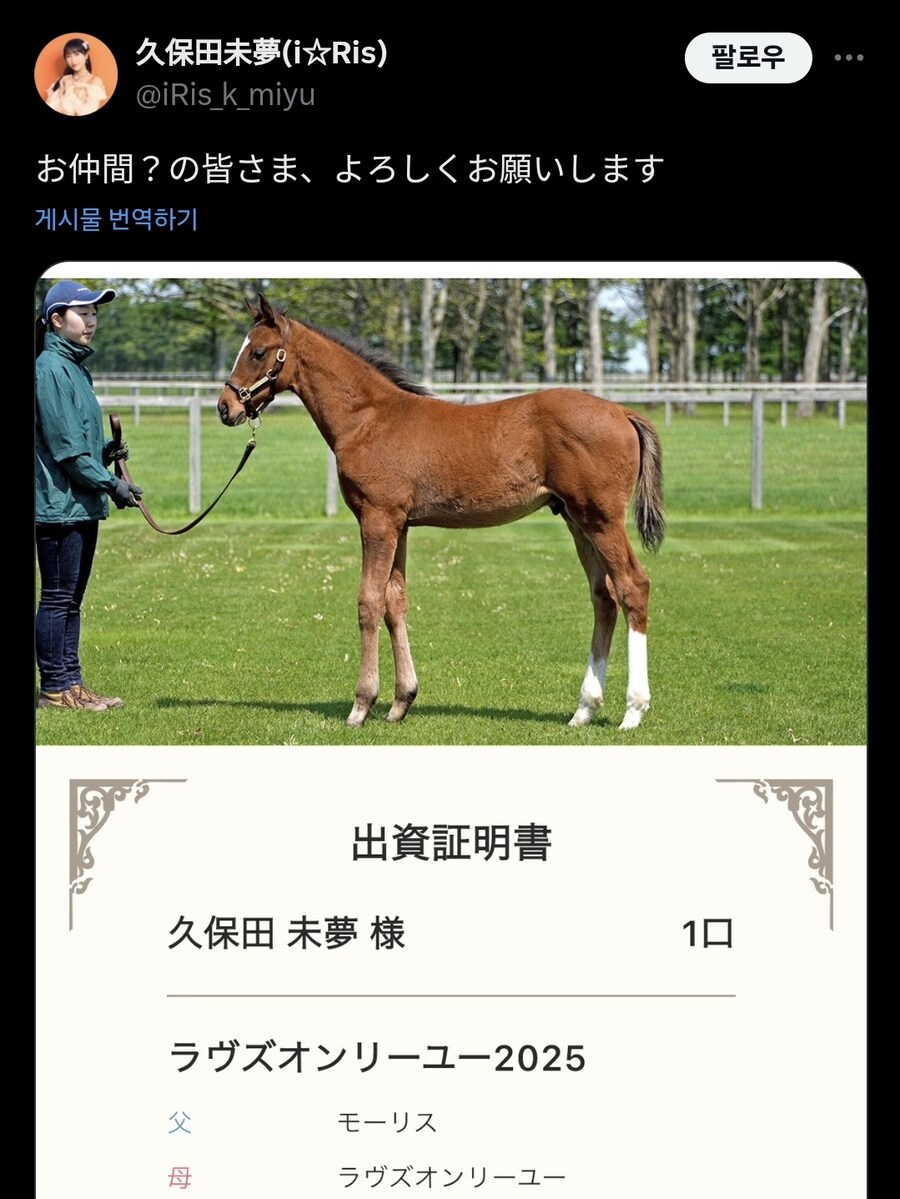
Task: Open the post's overflow menu
Action: 848,58
